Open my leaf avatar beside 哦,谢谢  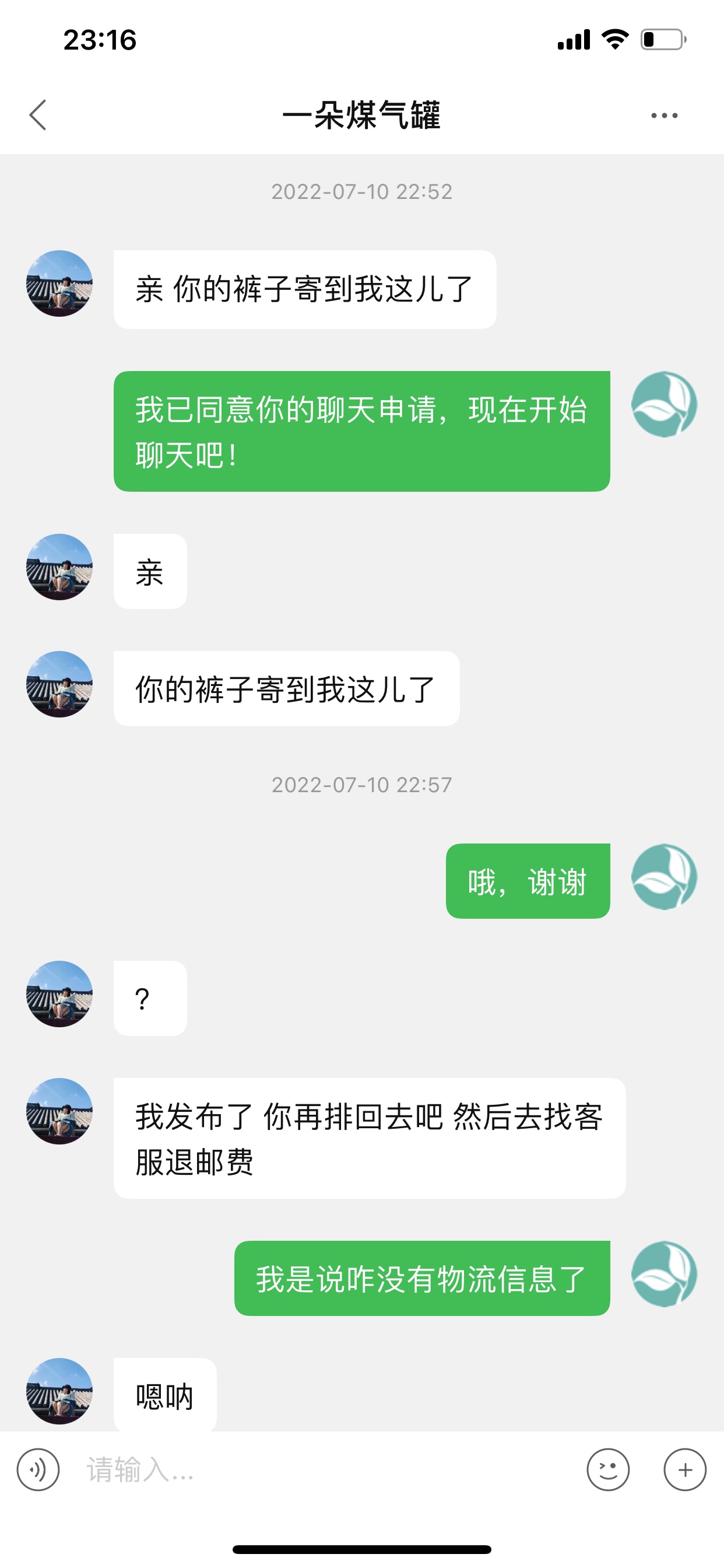tap(664, 877)
